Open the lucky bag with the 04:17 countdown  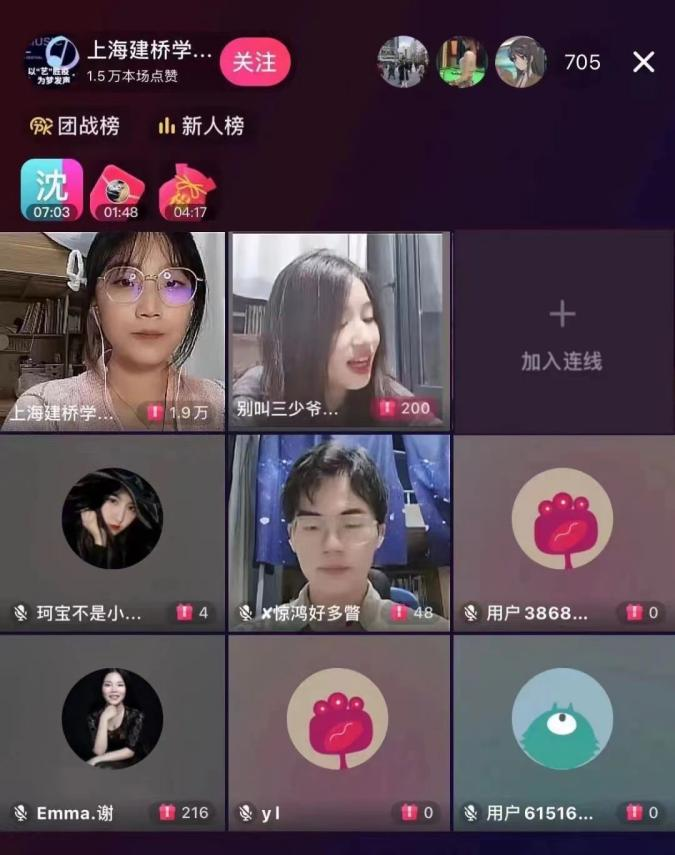click(188, 192)
